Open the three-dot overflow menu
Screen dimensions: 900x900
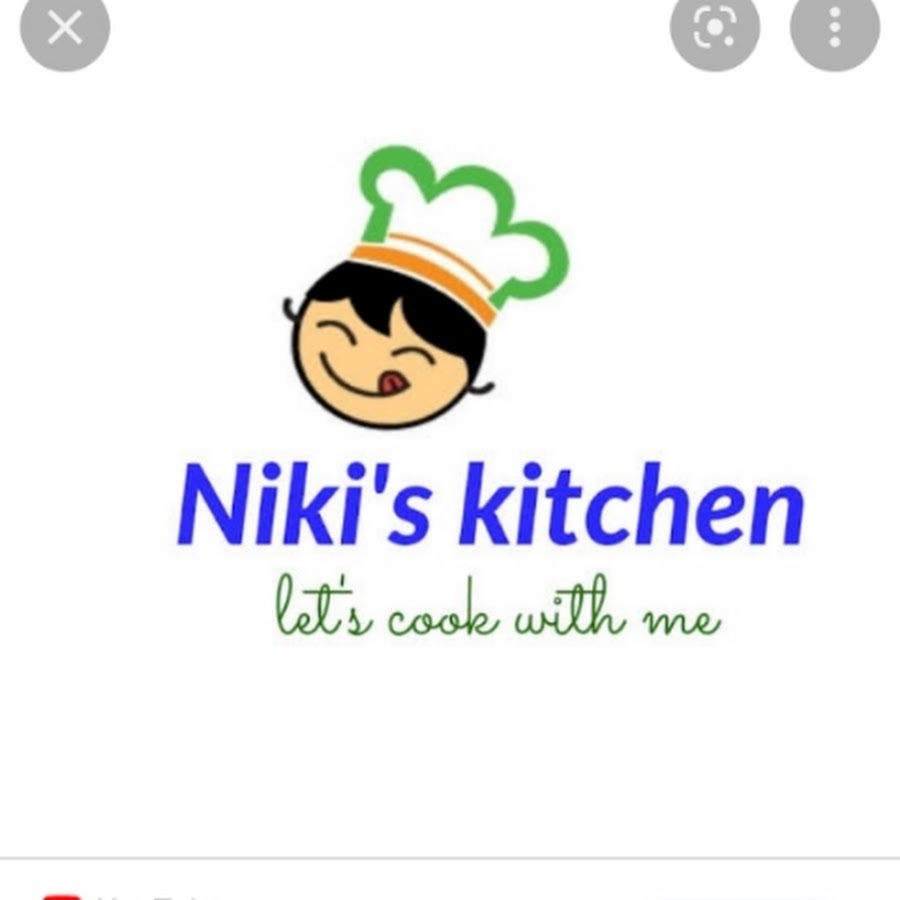[x=834, y=28]
